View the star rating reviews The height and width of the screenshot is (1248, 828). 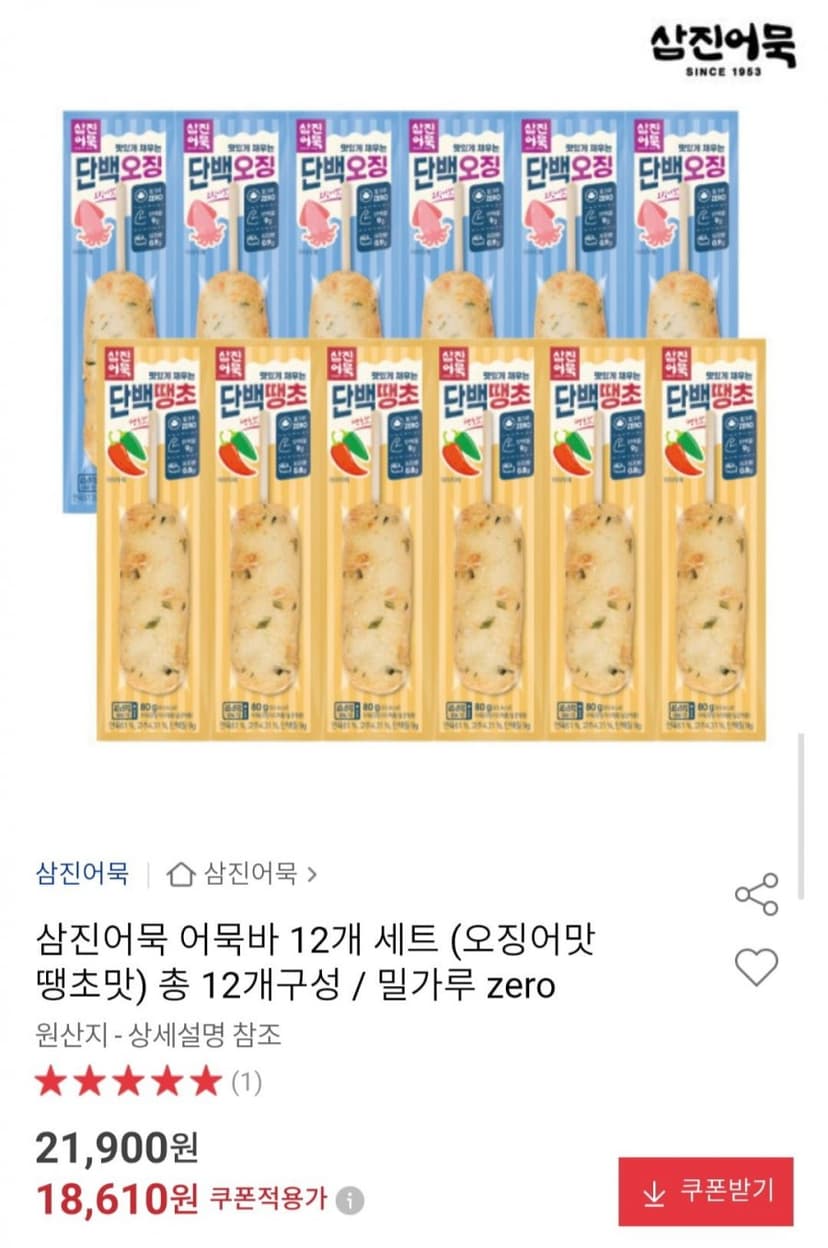148,1081
